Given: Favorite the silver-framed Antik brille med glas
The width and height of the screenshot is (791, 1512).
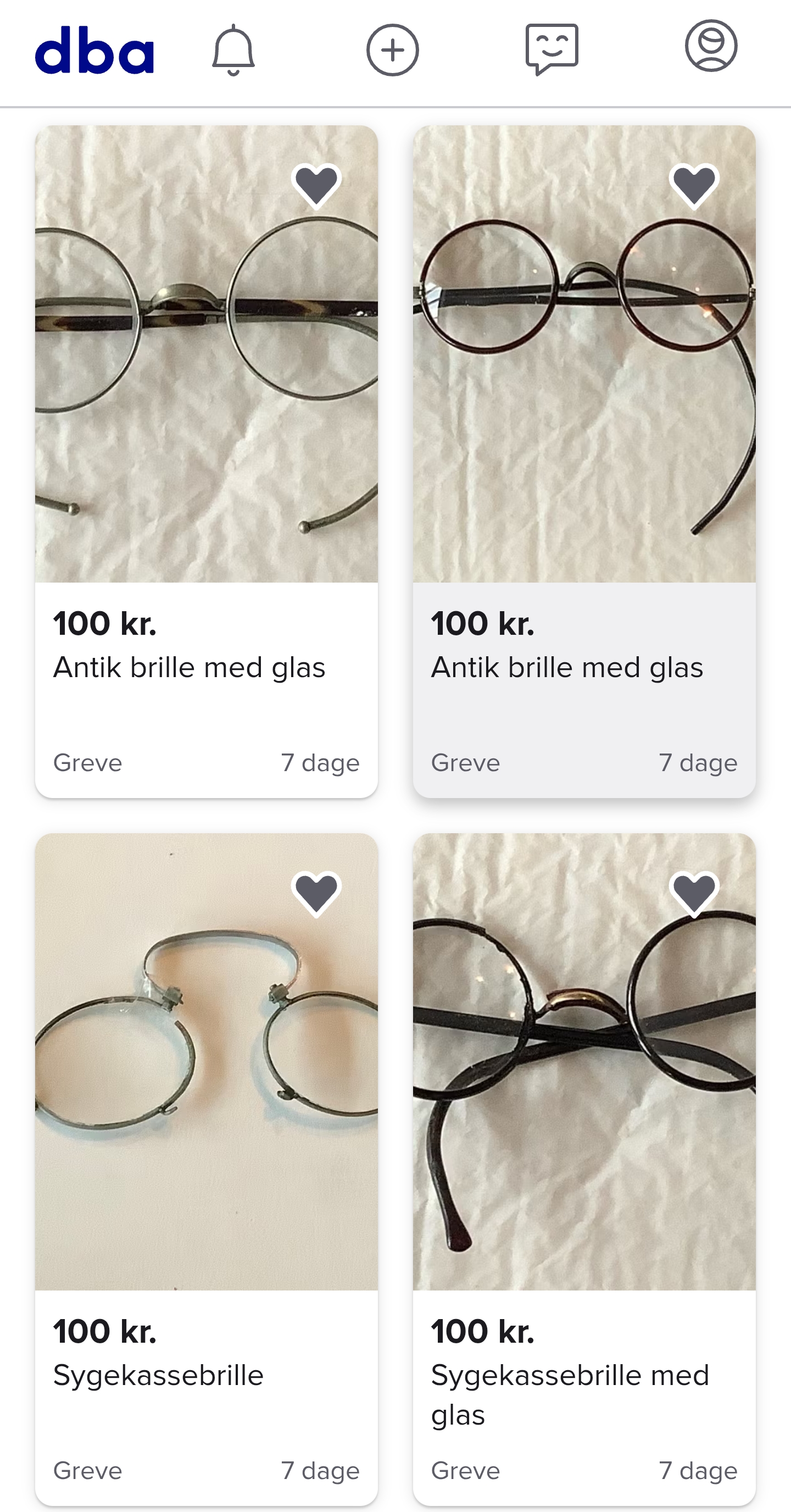Looking at the screenshot, I should point(316,185).
